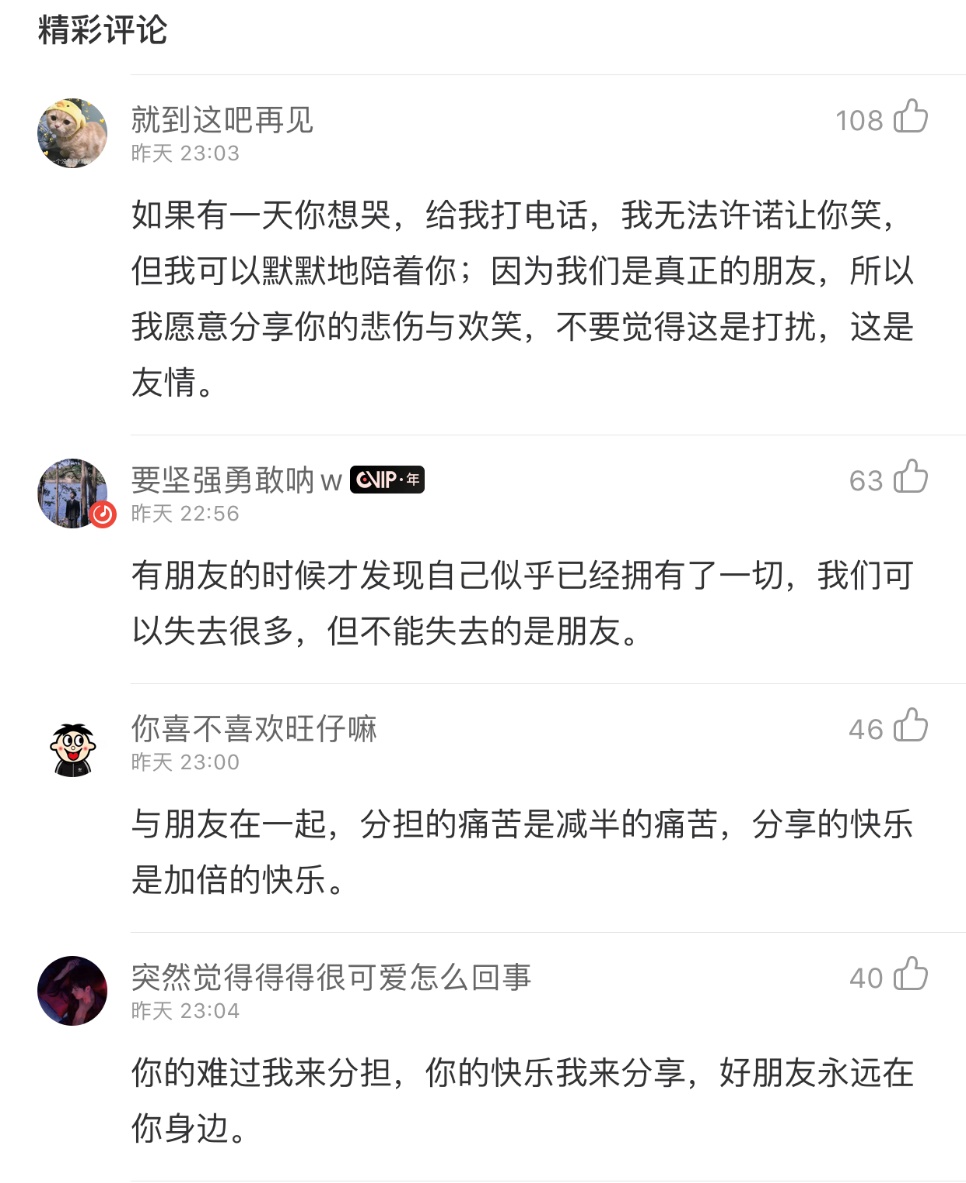Open 要坚强勇敢呐w's profile picture
This screenshot has height=1183, width=966.
pos(71,491)
